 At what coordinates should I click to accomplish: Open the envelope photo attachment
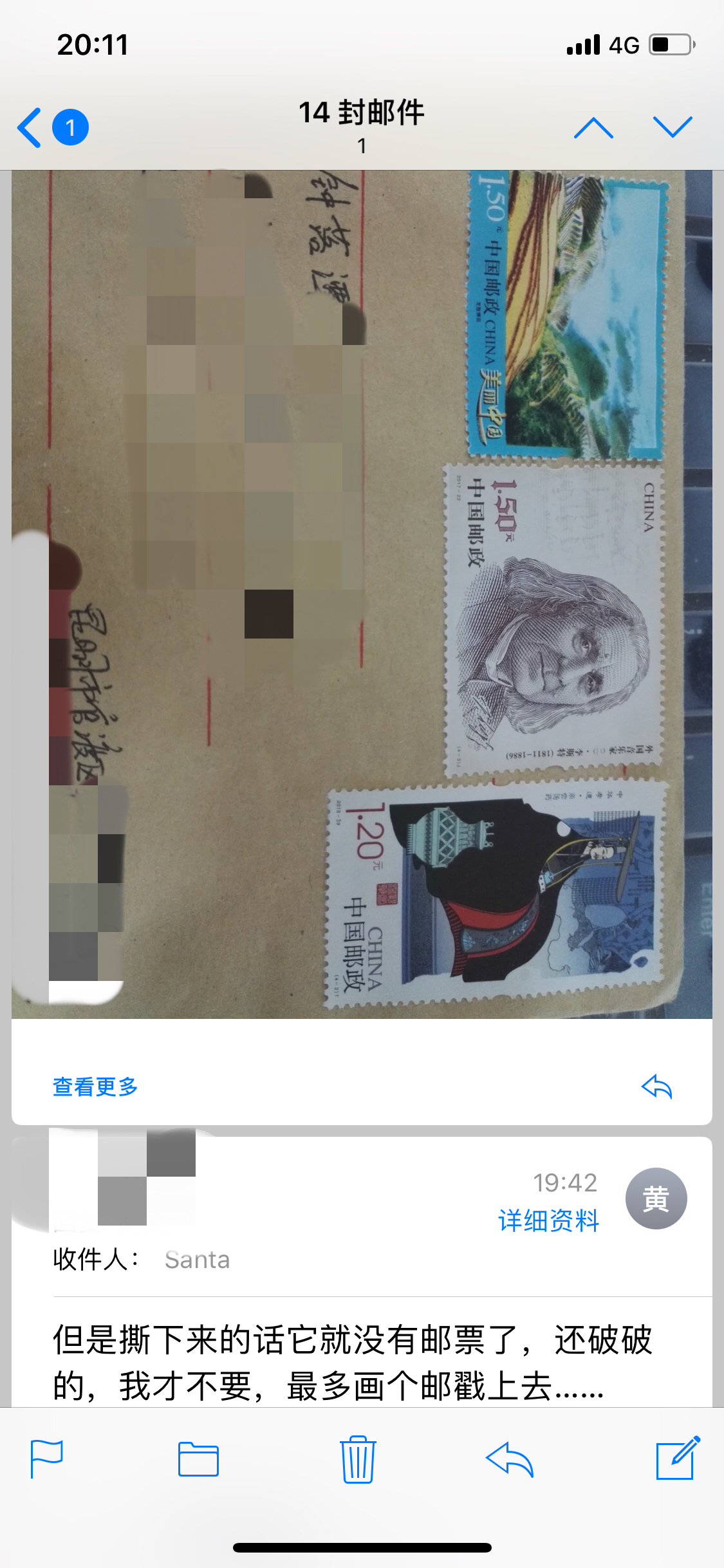pos(362,593)
